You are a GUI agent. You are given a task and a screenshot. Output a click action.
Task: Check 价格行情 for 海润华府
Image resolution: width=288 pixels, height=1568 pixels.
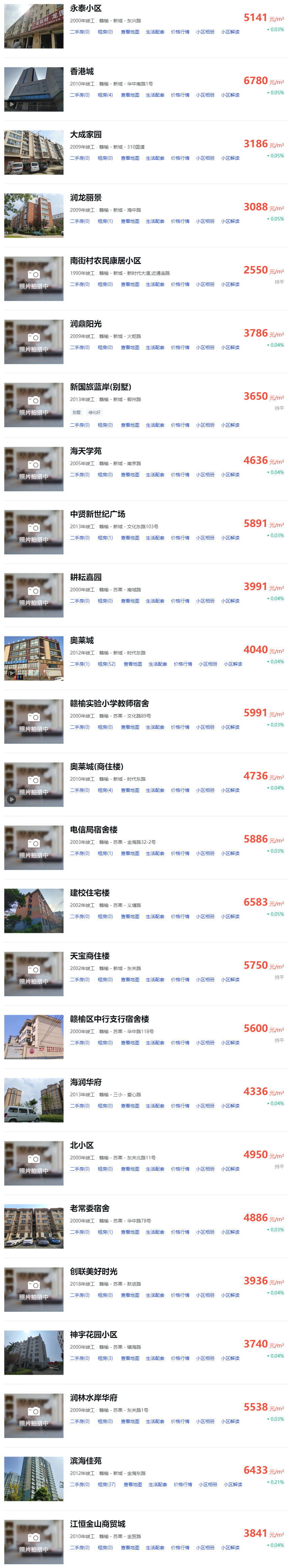180,1106
